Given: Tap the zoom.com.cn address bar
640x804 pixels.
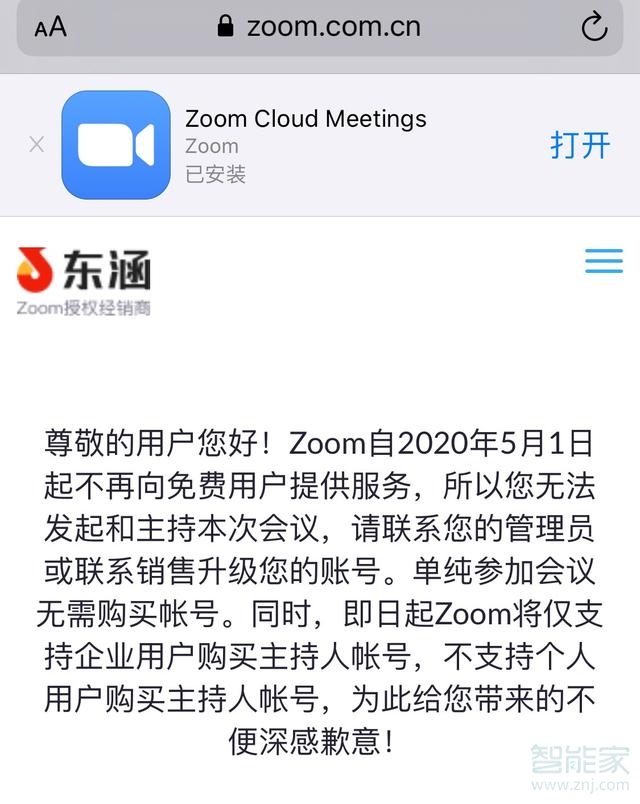Looking at the screenshot, I should [x=320, y=27].
